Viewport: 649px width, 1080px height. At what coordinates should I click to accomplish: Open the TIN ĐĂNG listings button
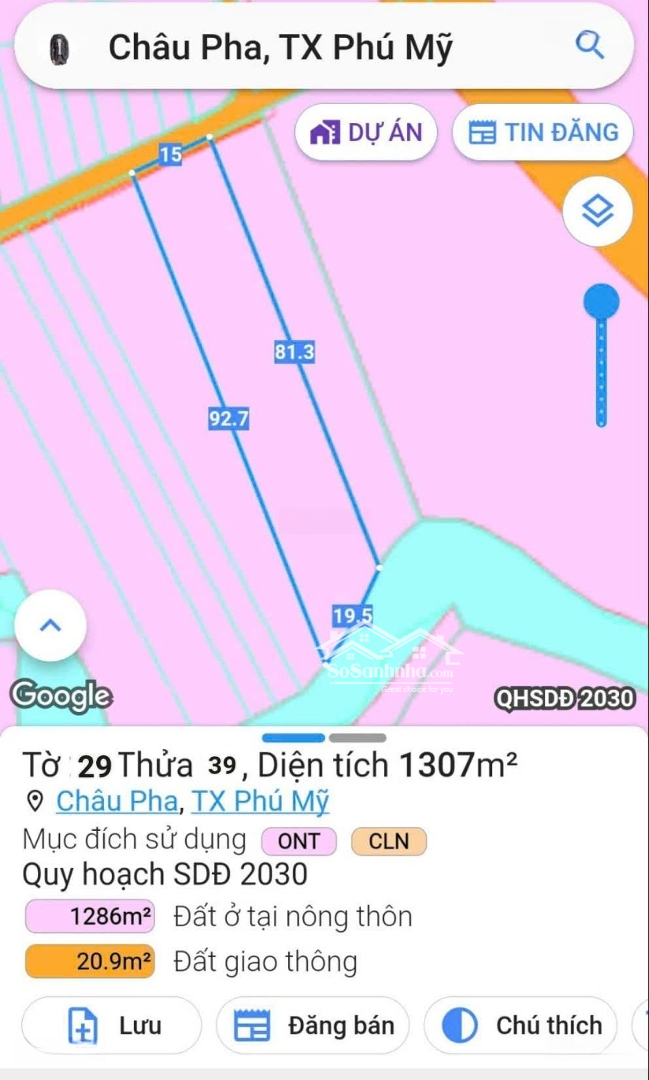point(543,132)
